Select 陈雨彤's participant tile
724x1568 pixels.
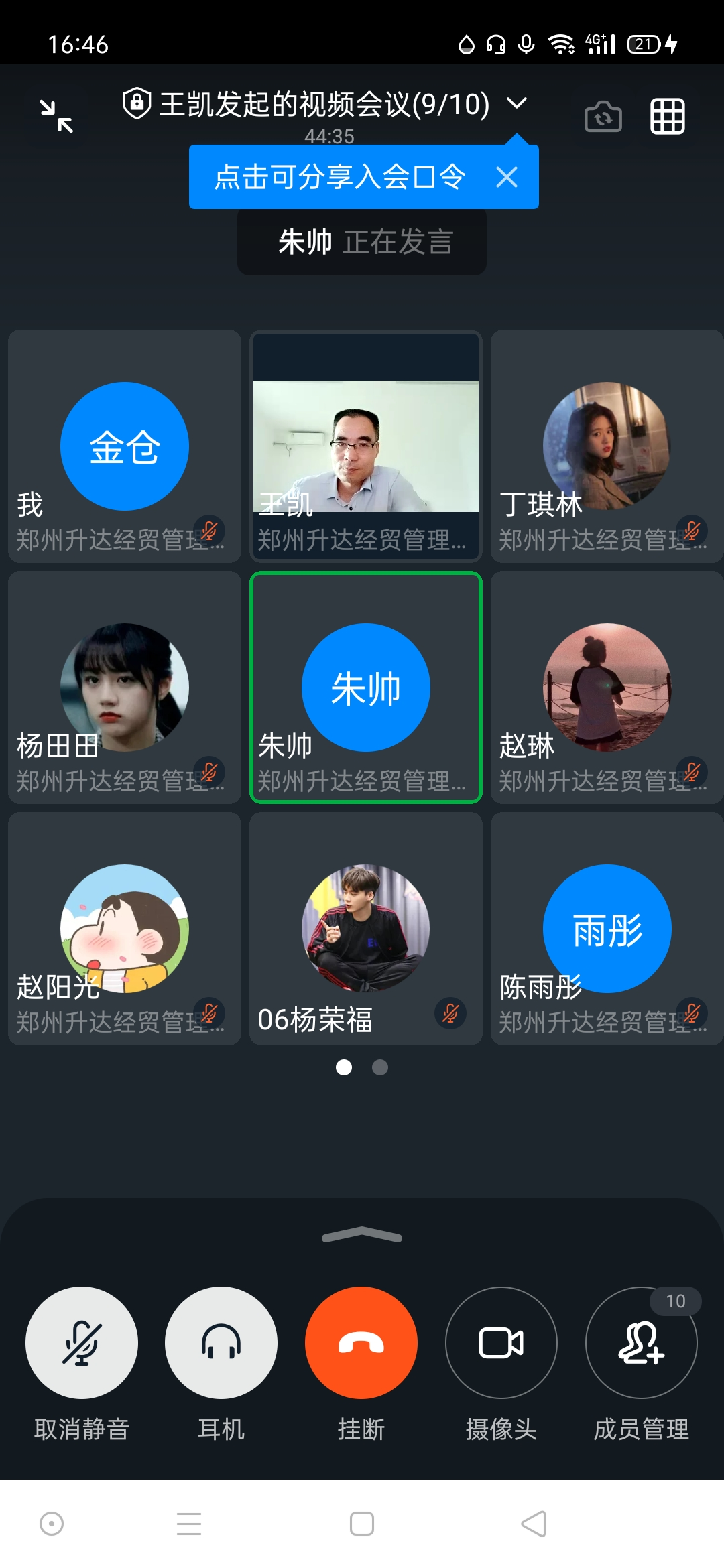coord(606,928)
